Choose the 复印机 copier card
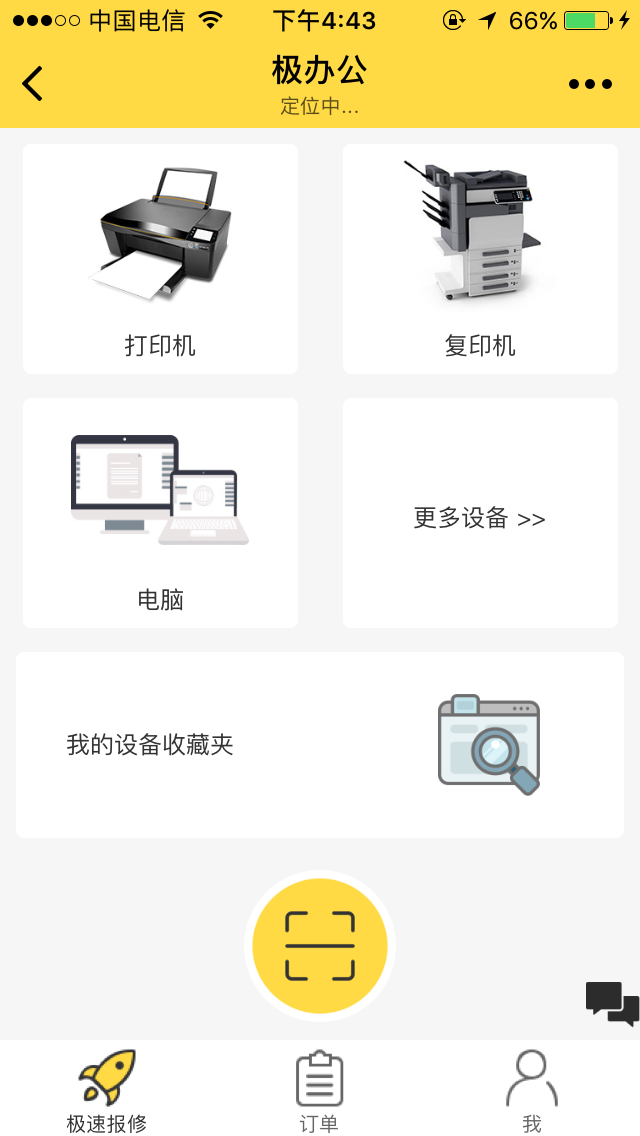This screenshot has height=1136, width=640. [x=480, y=259]
